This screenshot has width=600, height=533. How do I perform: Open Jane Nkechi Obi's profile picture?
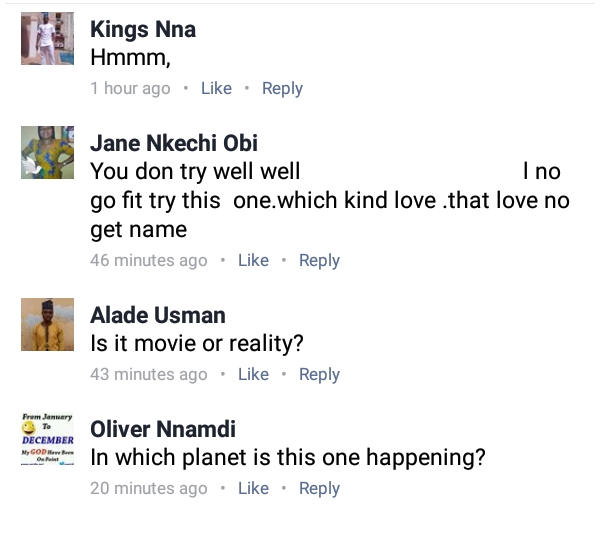click(47, 152)
